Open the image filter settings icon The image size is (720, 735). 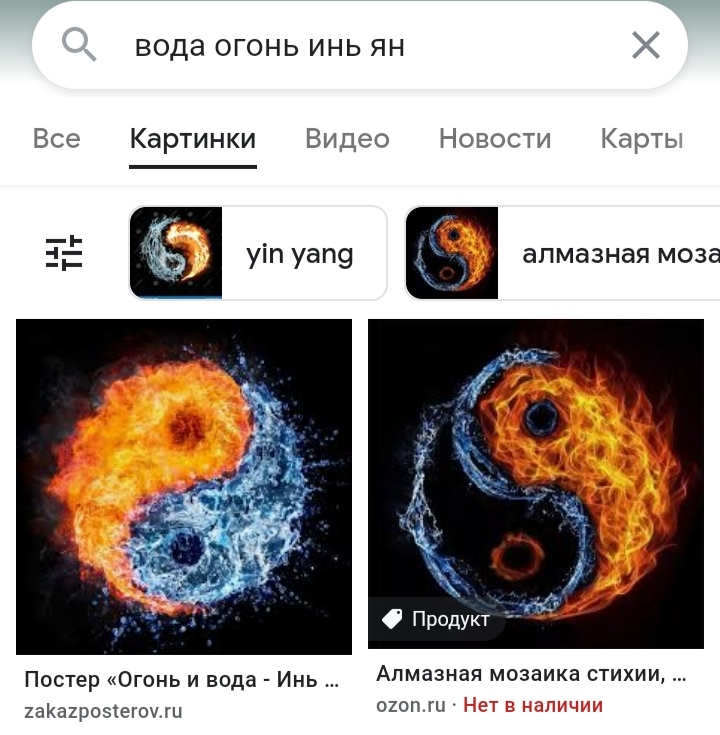65,253
